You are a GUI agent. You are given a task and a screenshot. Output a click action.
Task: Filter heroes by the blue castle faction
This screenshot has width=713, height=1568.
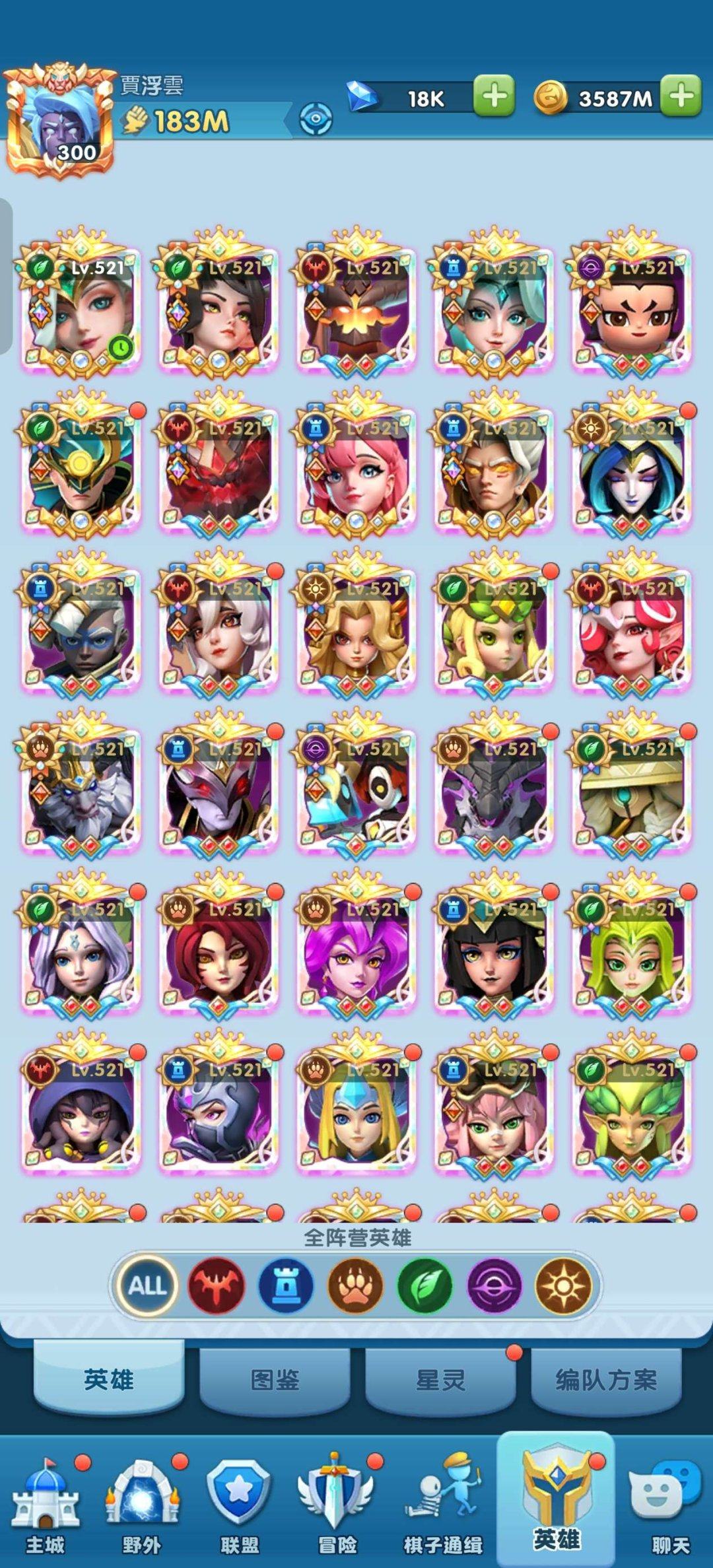click(x=285, y=1285)
